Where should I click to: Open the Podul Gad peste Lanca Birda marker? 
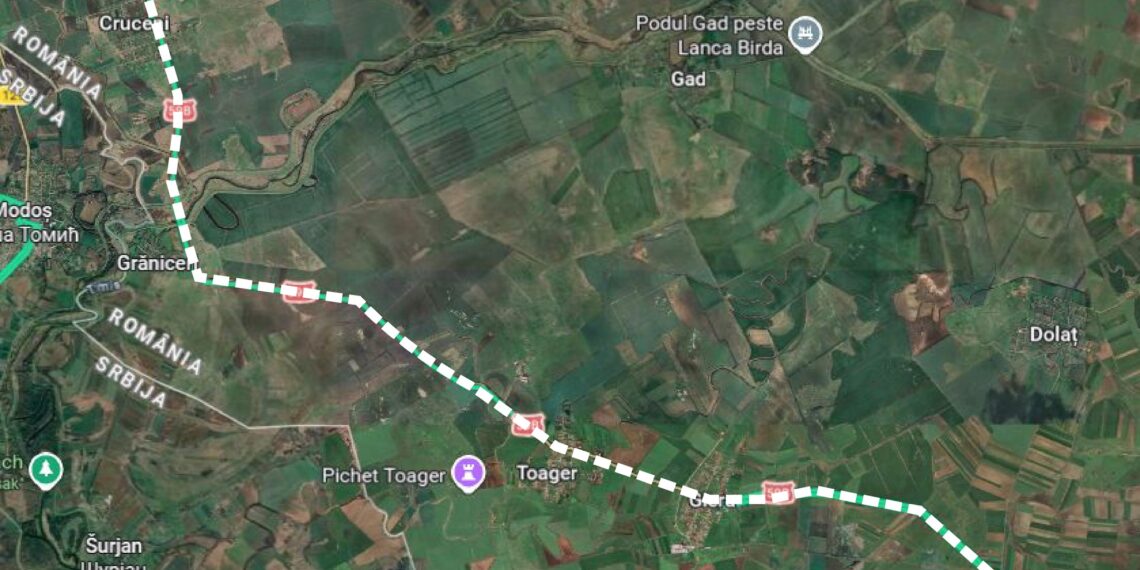[x=804, y=34]
